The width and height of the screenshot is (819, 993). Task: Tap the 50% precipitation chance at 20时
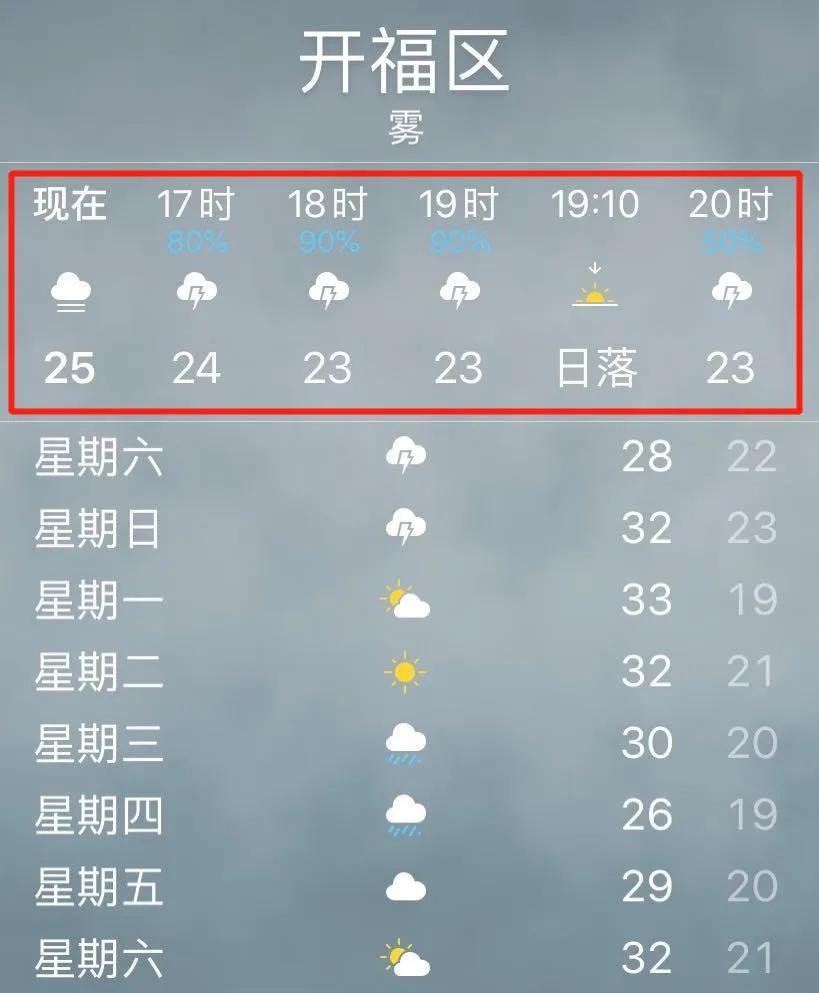pos(728,240)
